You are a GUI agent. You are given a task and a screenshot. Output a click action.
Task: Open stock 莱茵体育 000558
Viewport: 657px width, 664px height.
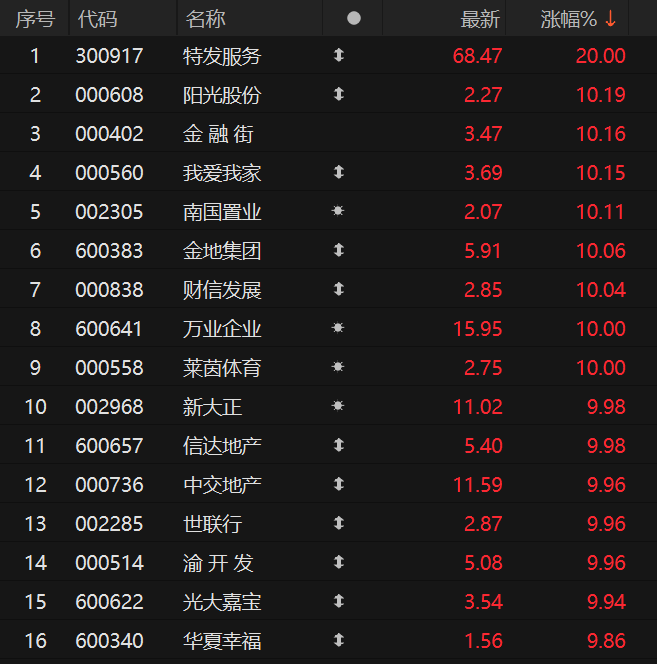(222, 368)
